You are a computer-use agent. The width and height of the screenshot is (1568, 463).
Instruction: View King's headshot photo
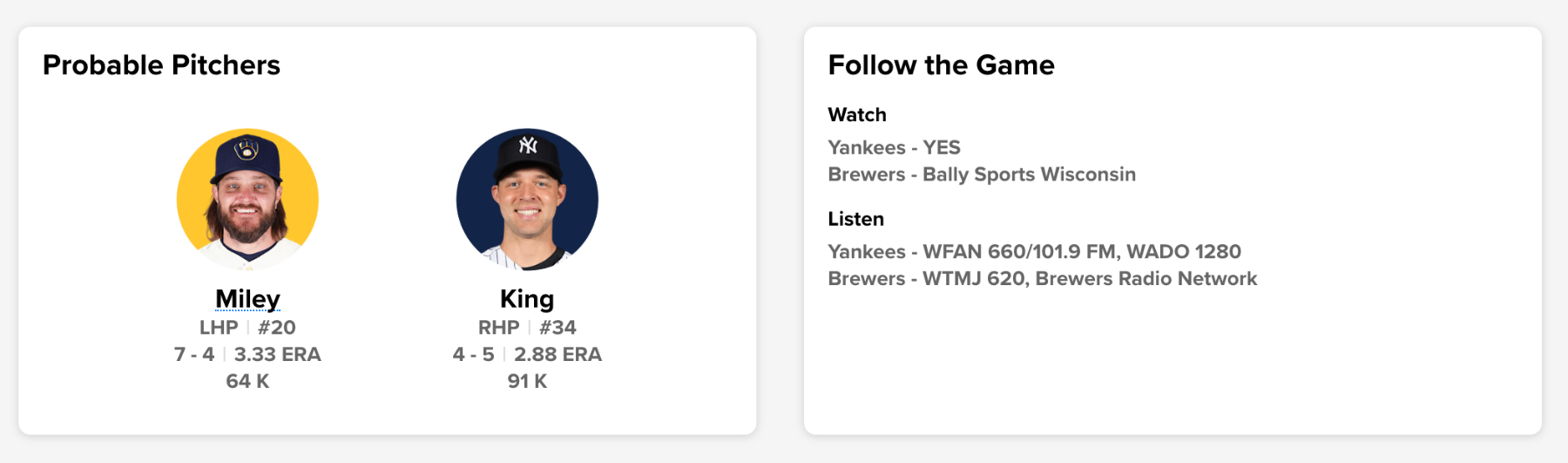click(x=527, y=200)
